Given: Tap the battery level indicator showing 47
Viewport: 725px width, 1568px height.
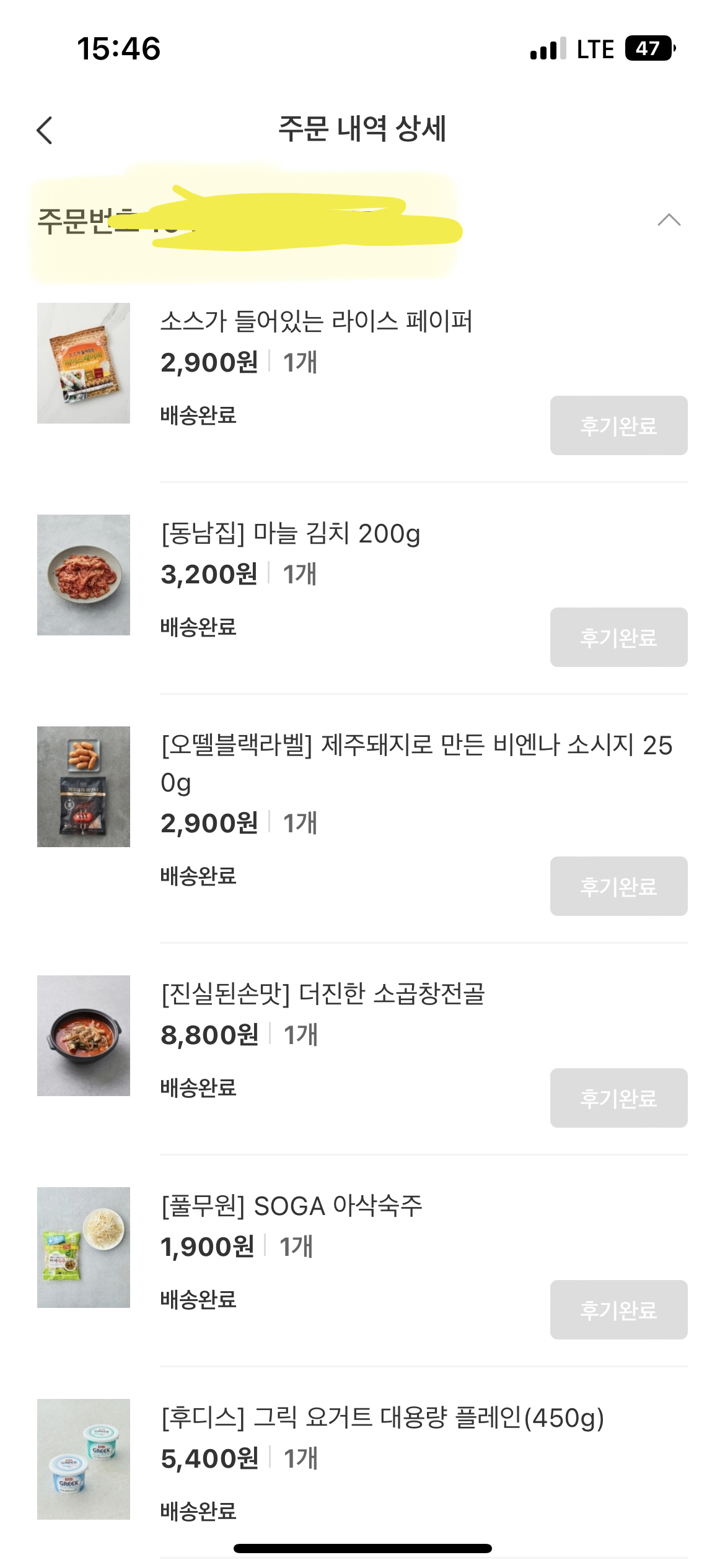Looking at the screenshot, I should pos(648,47).
